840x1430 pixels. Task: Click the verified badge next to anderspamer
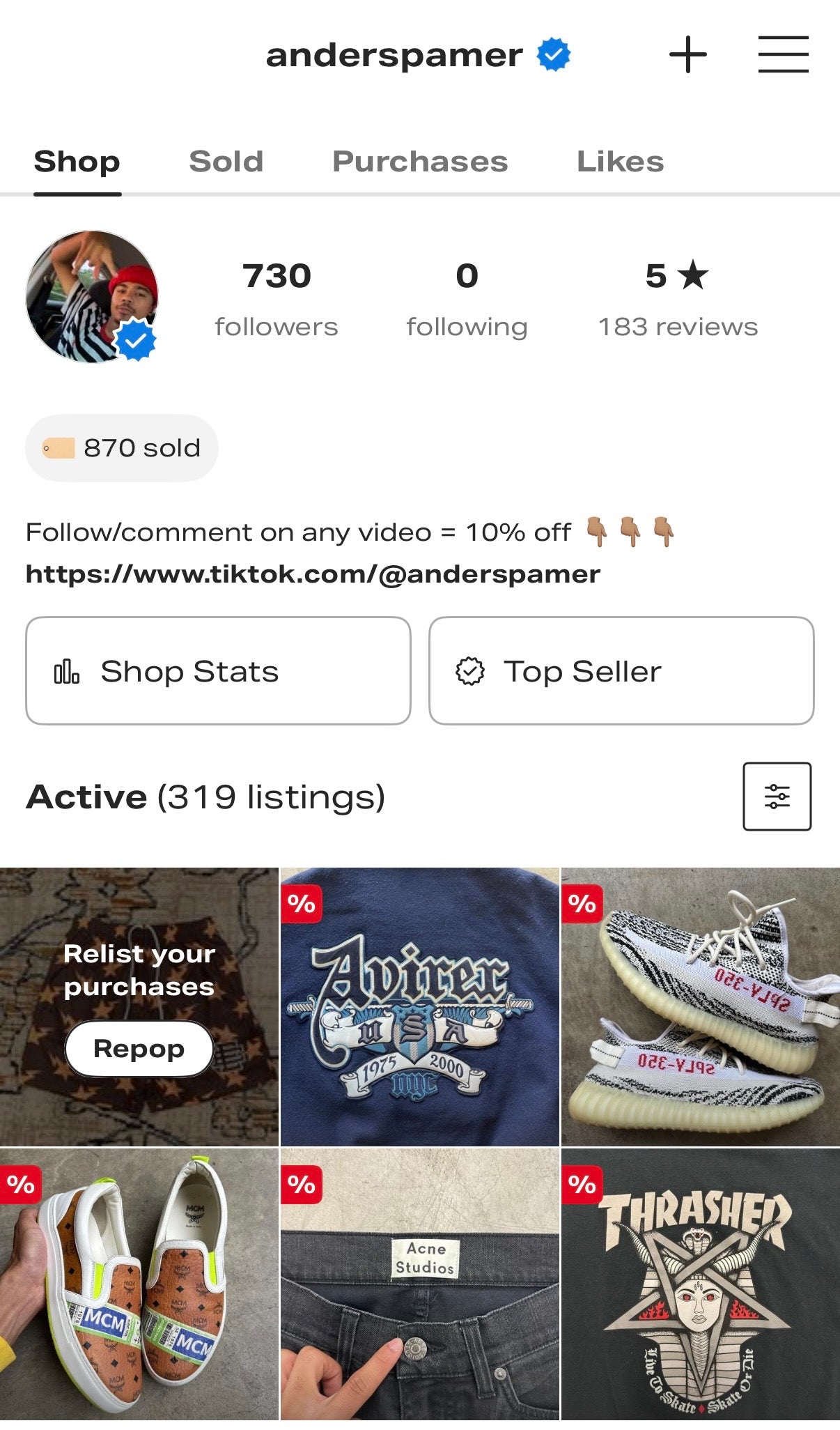(x=553, y=55)
